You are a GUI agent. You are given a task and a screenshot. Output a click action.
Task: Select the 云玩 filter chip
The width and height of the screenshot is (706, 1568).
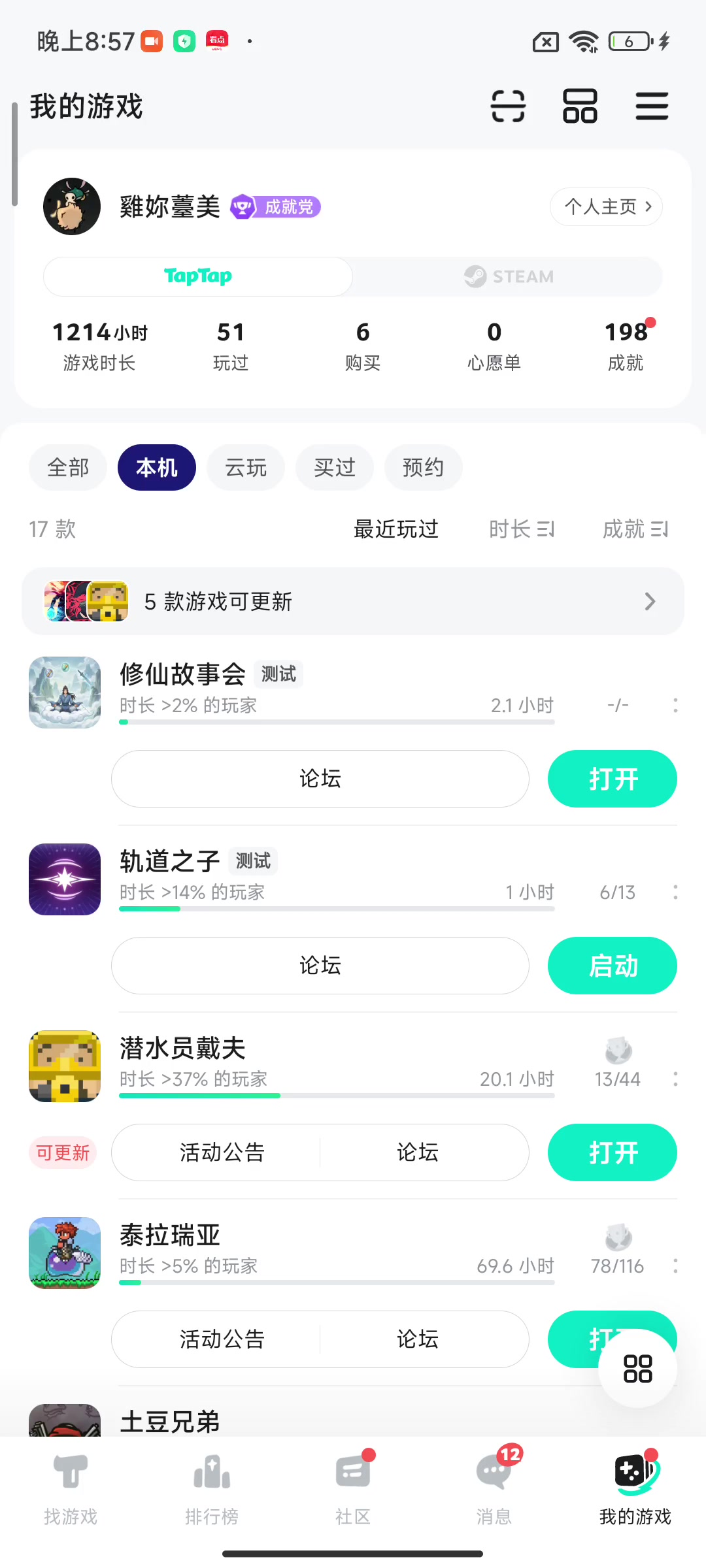coord(246,468)
